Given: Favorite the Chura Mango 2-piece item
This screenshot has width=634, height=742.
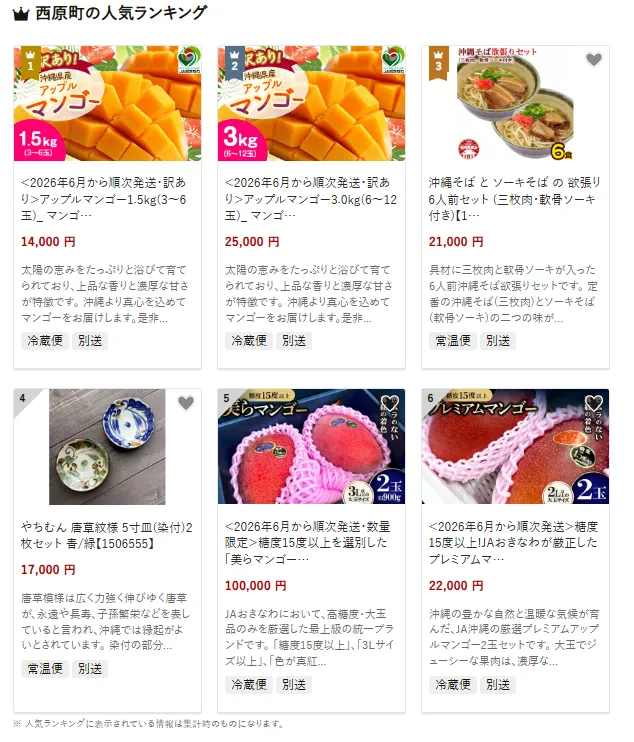Looking at the screenshot, I should click(x=390, y=403).
